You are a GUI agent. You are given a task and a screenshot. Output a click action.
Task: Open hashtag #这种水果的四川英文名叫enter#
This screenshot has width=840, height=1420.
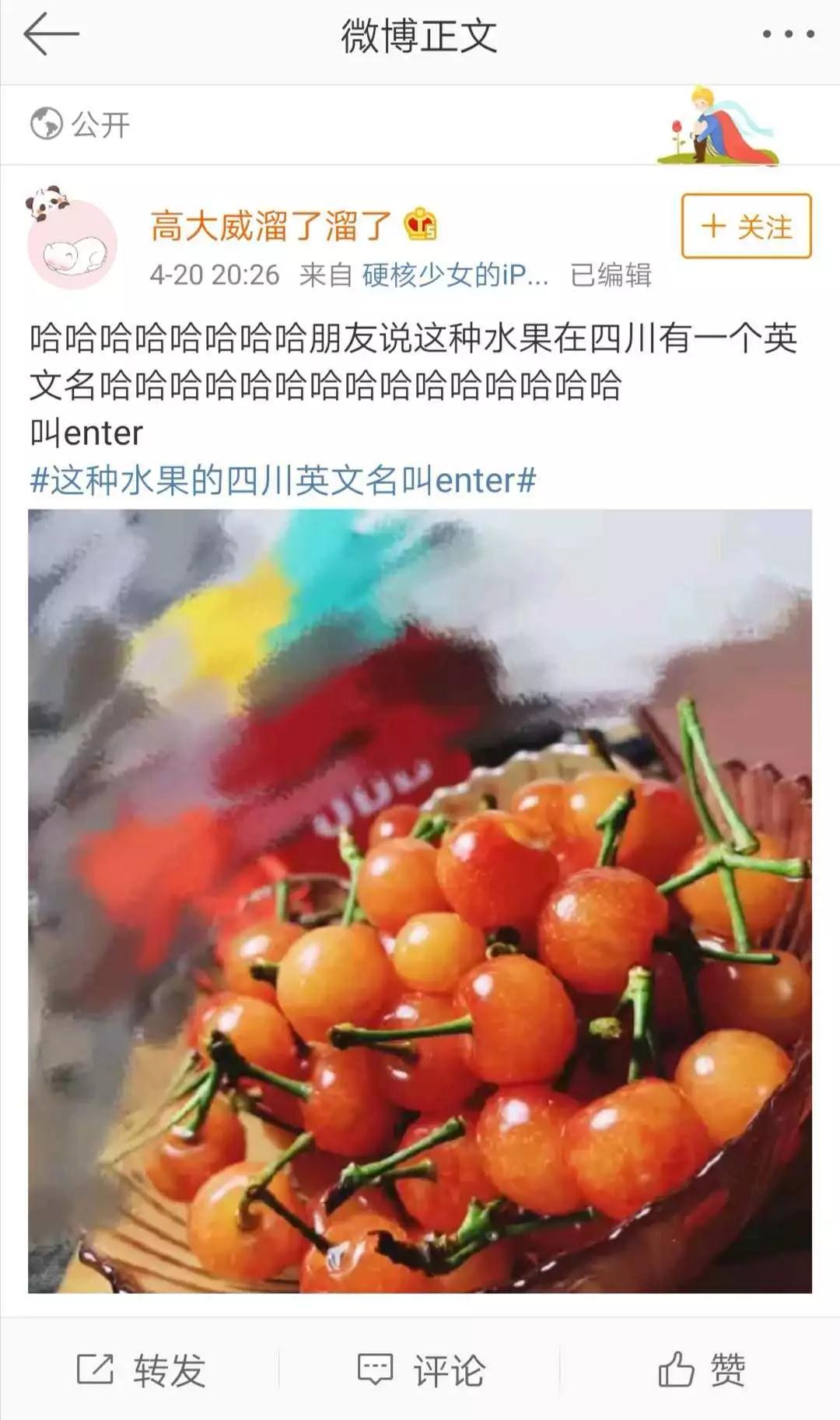[282, 481]
